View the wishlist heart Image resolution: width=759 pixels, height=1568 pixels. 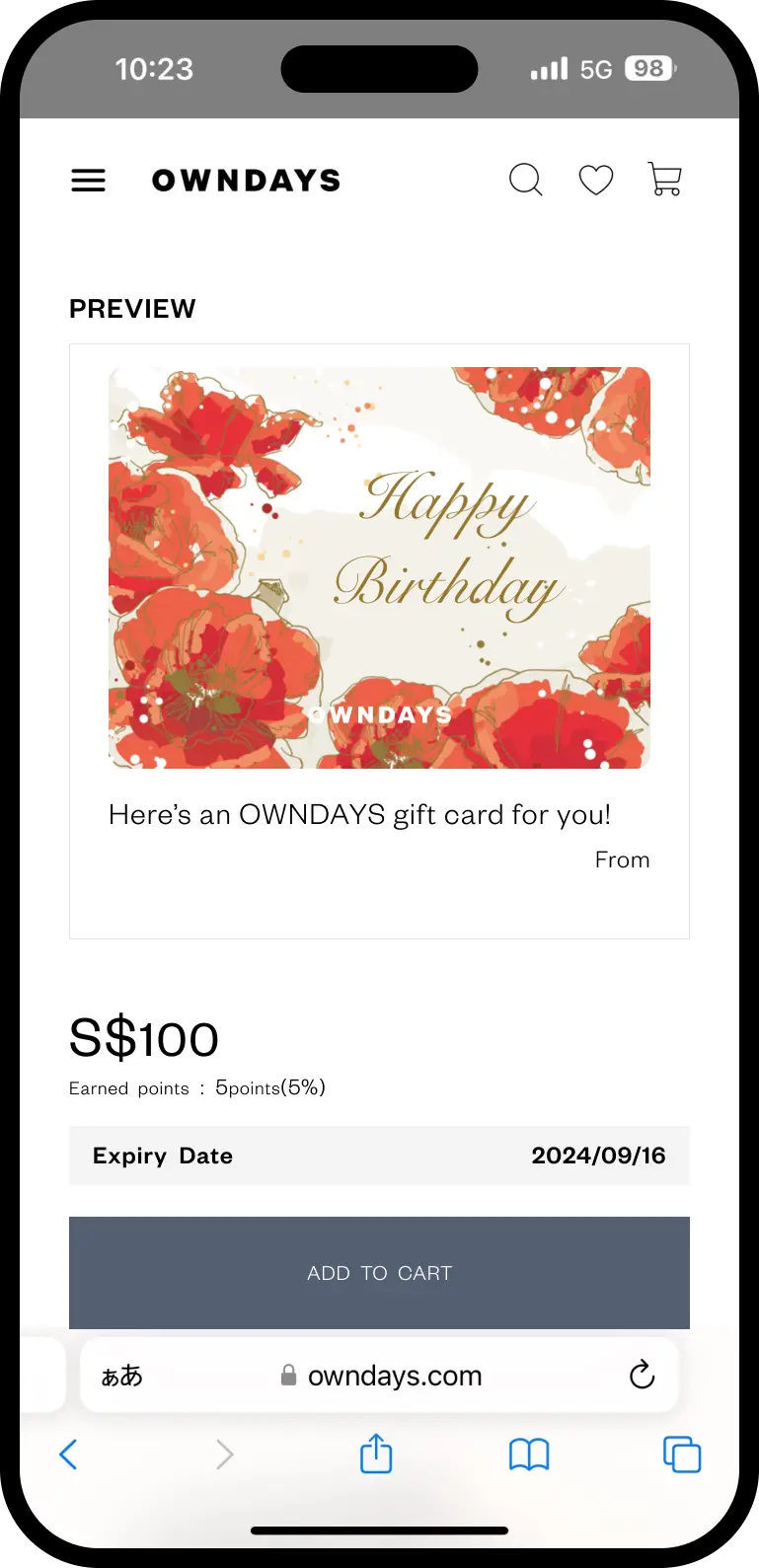pyautogui.click(x=595, y=180)
